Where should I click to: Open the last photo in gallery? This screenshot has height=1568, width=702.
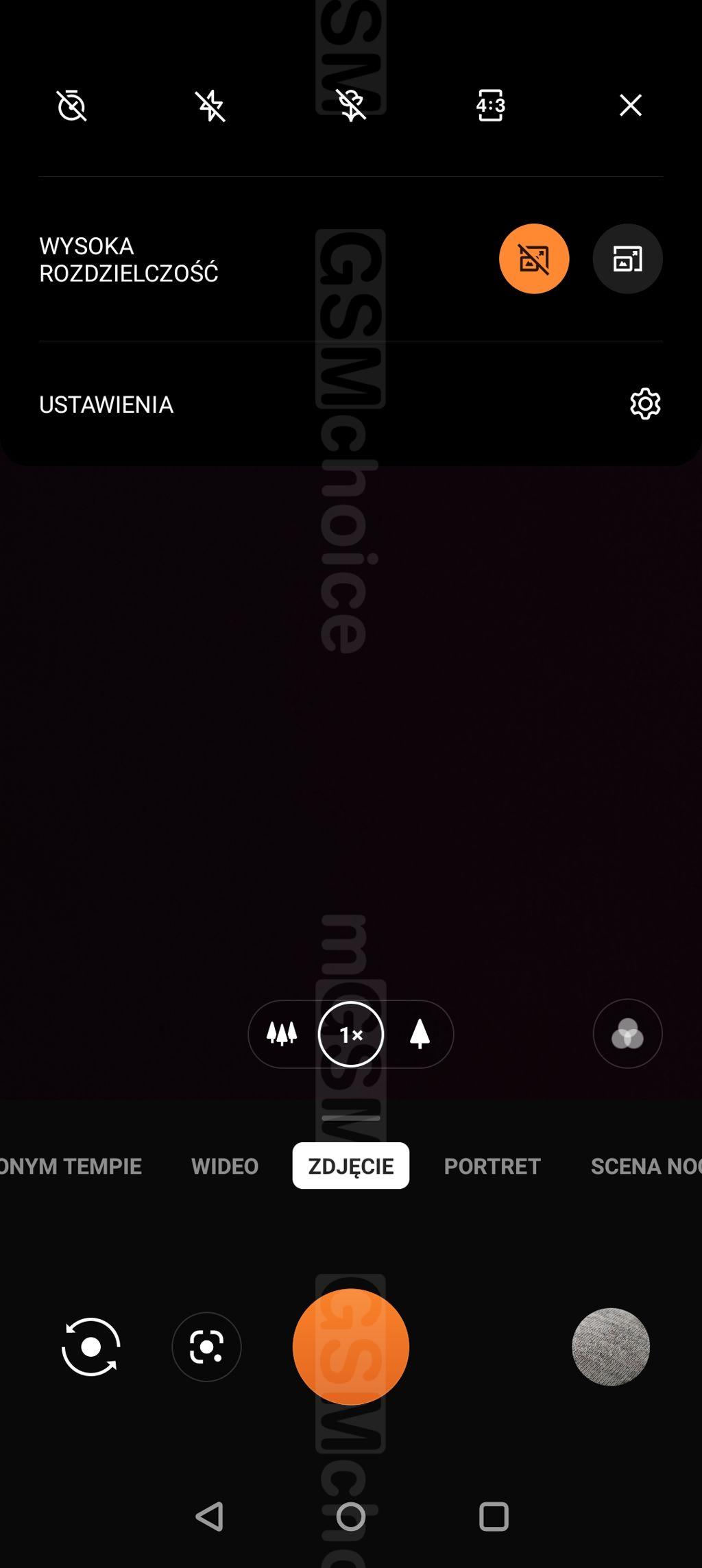[610, 1347]
